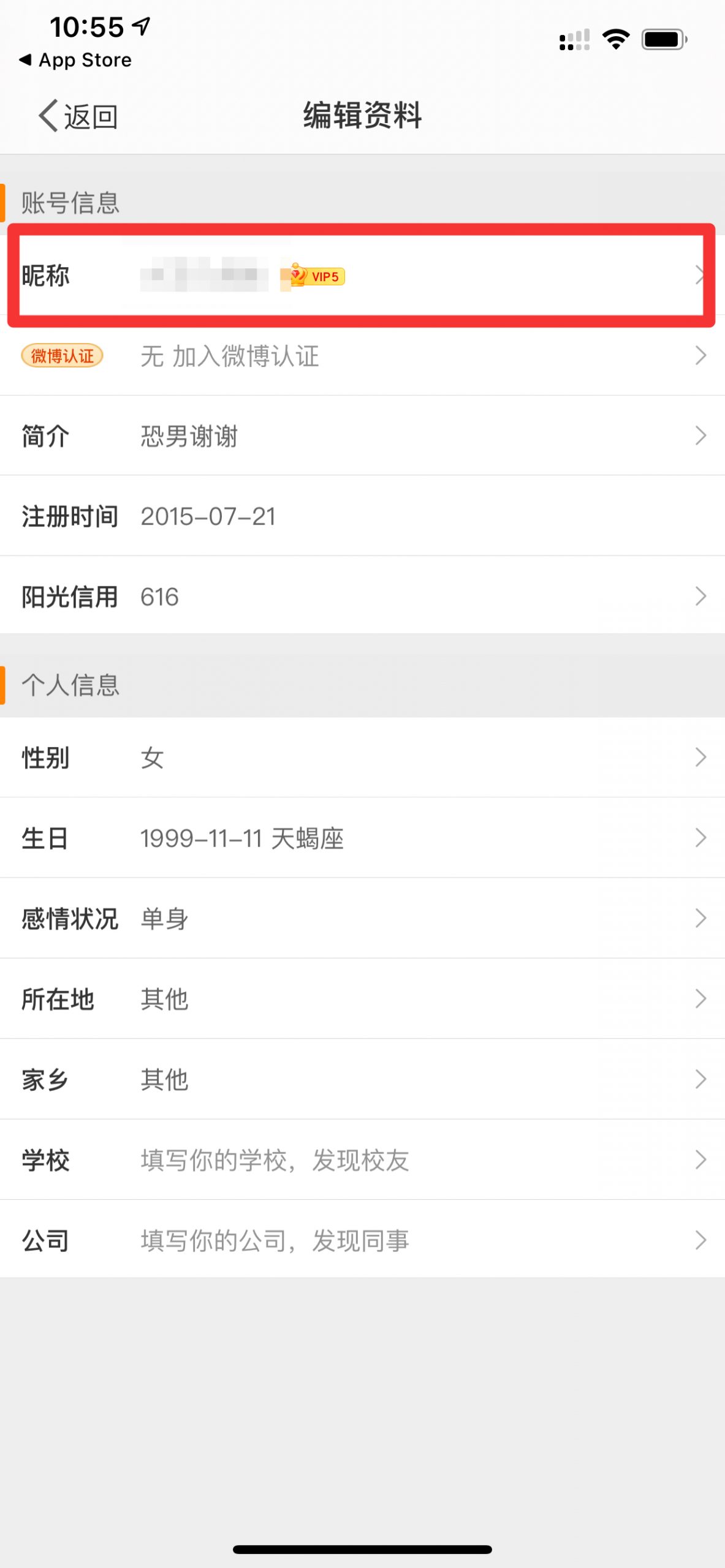Open the 阳光信用 credit score row
725x1568 pixels.
pos(362,596)
